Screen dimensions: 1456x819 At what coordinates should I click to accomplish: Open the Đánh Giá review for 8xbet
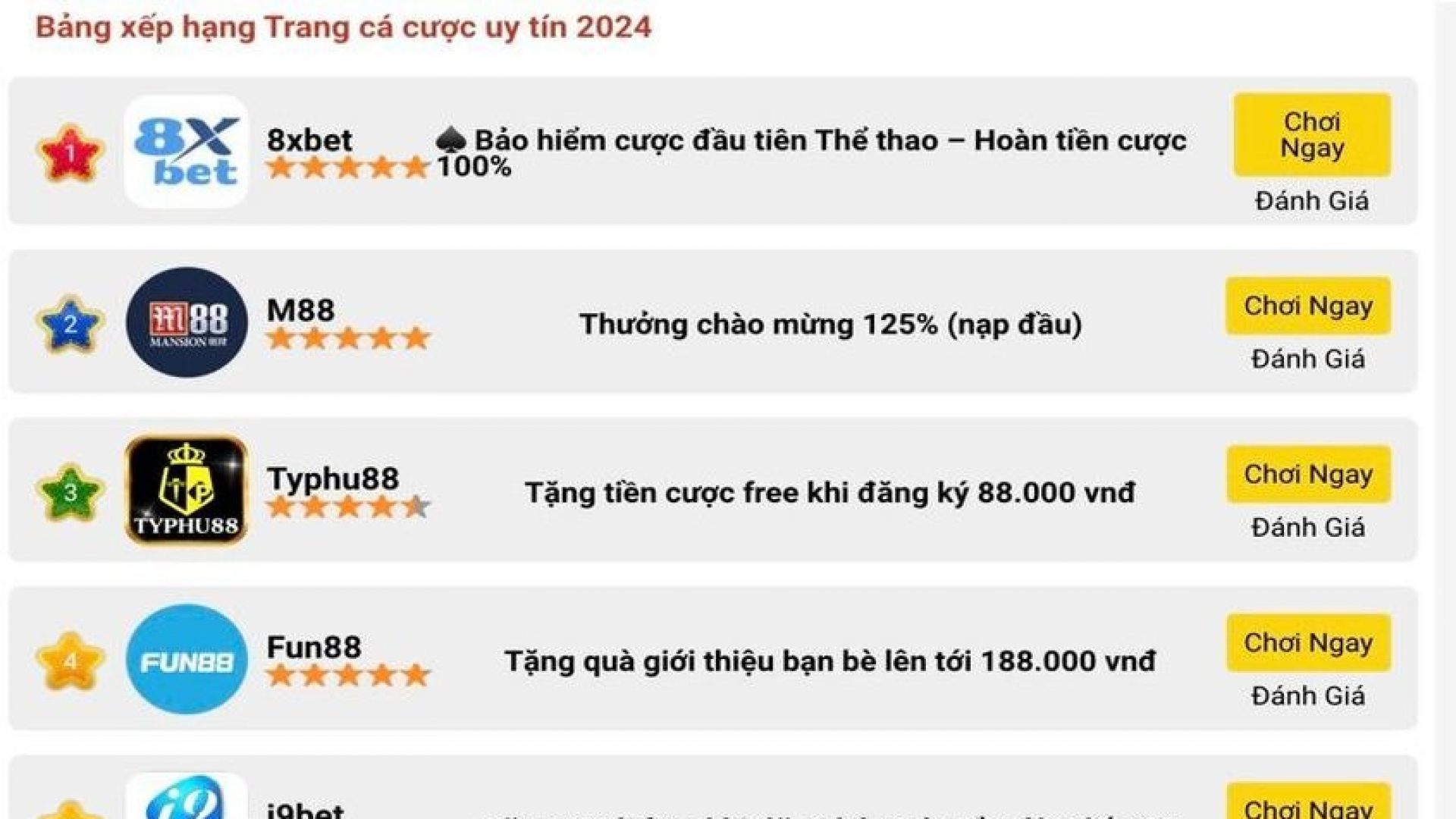1311,201
